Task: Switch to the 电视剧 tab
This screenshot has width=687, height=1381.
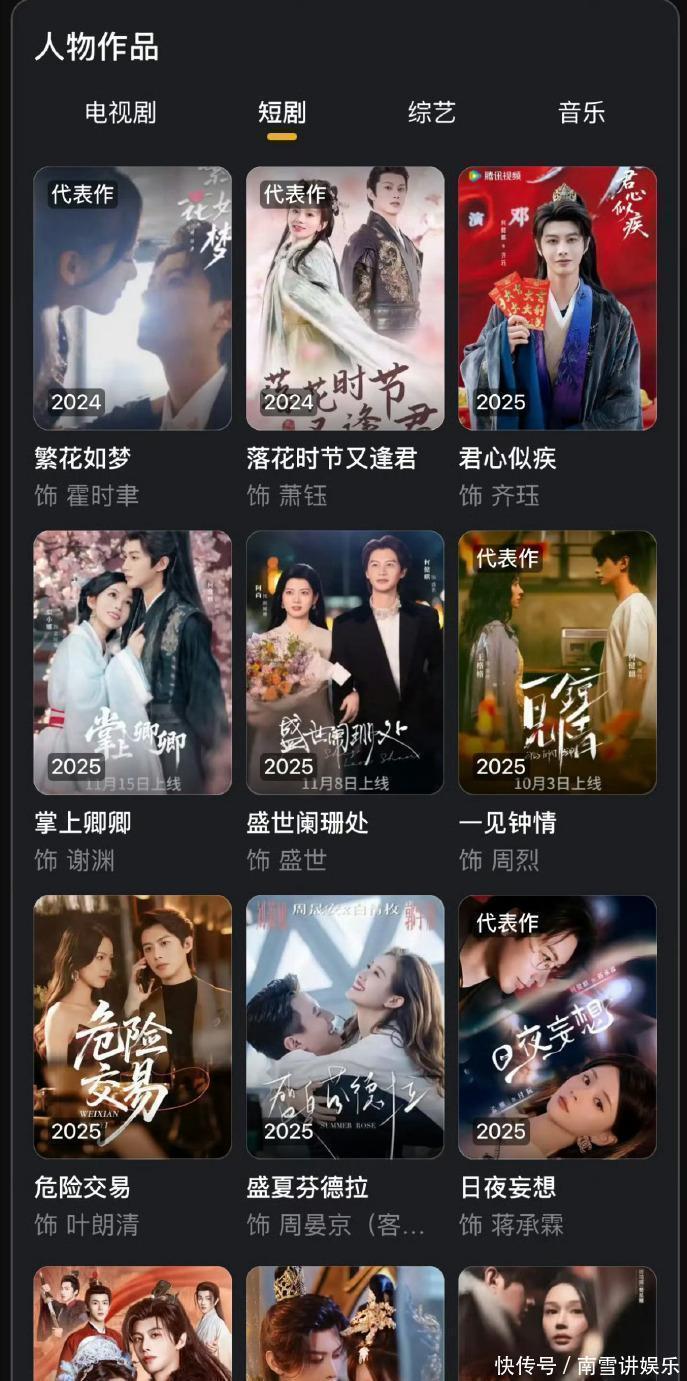Action: (120, 112)
